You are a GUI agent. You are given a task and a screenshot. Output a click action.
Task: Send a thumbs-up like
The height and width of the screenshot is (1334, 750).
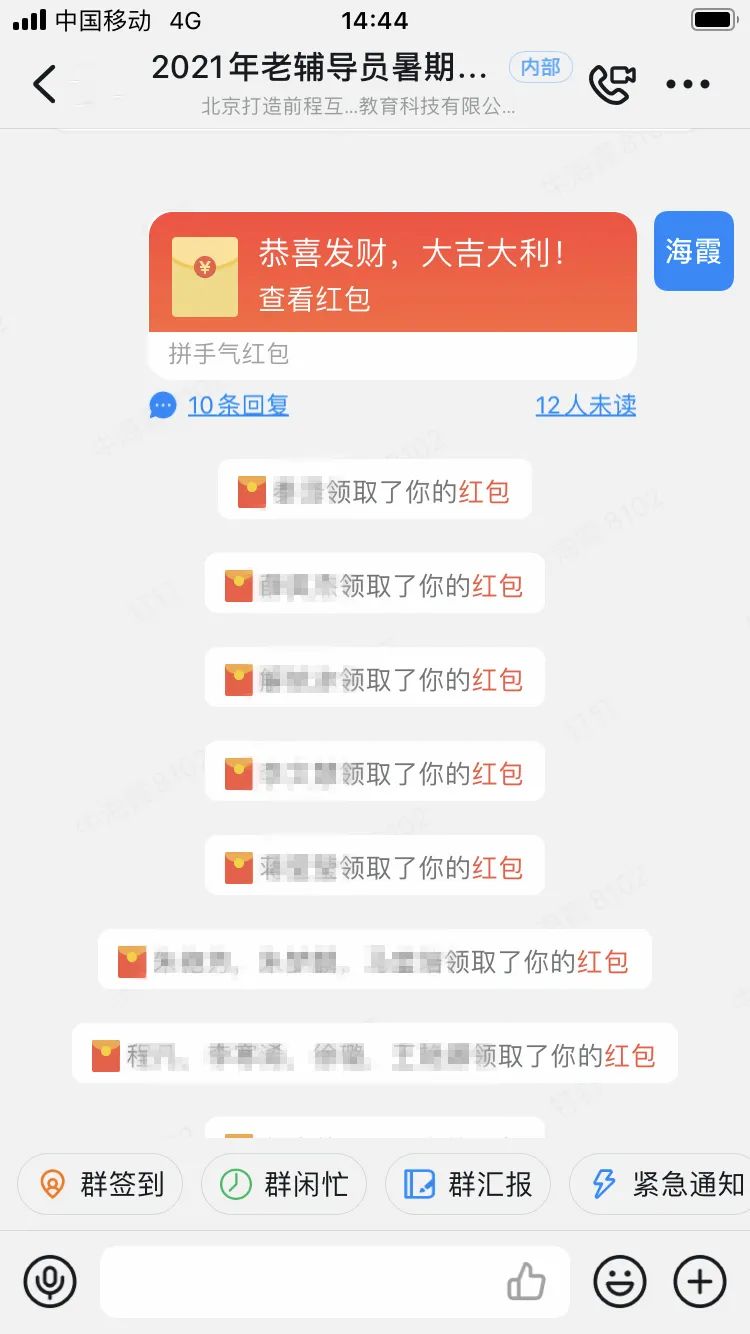(x=526, y=1281)
